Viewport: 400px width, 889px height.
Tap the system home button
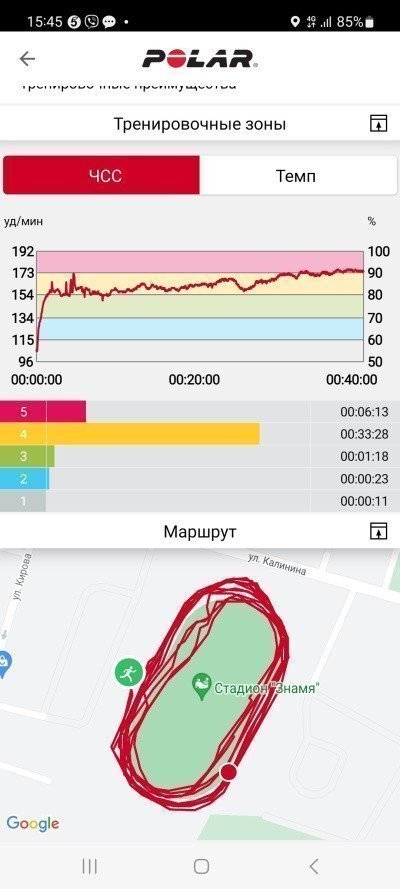tap(201, 866)
